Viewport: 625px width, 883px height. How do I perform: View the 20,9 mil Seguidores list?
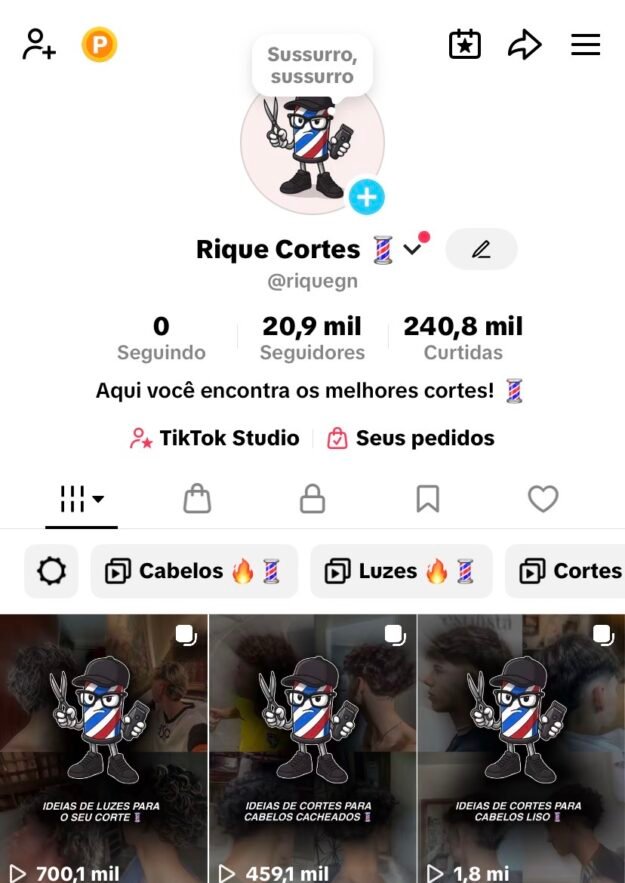coord(312,338)
